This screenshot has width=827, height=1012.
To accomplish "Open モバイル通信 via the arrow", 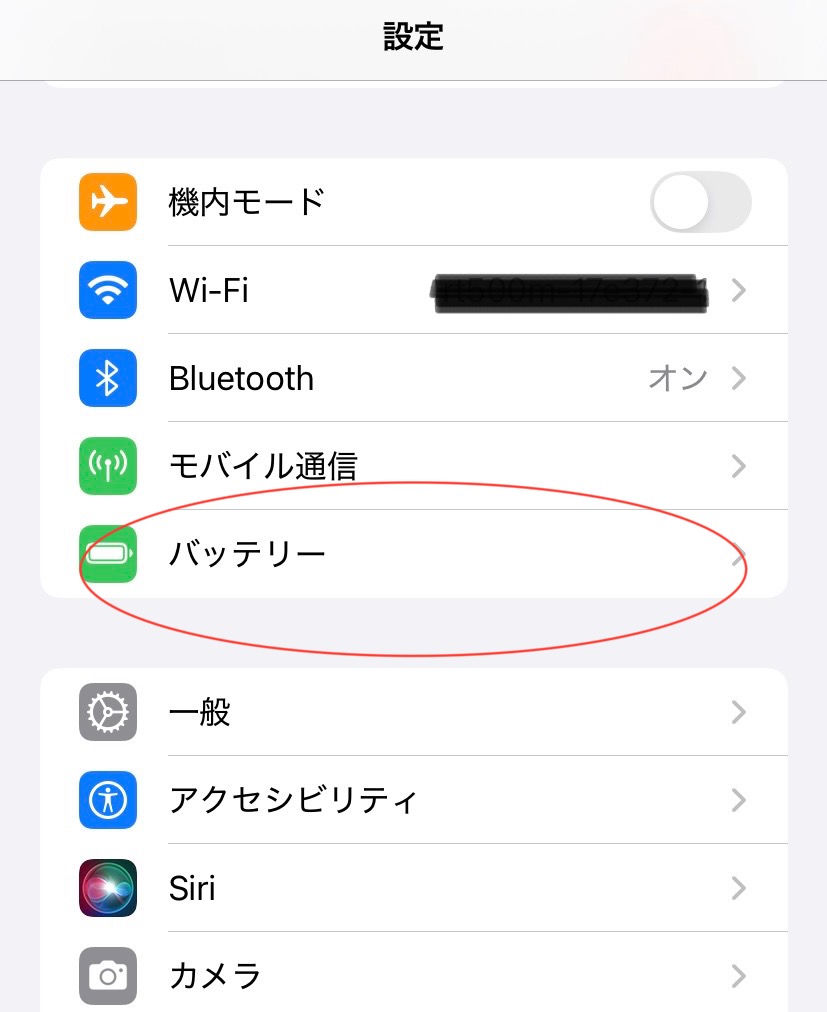I will tap(738, 466).
